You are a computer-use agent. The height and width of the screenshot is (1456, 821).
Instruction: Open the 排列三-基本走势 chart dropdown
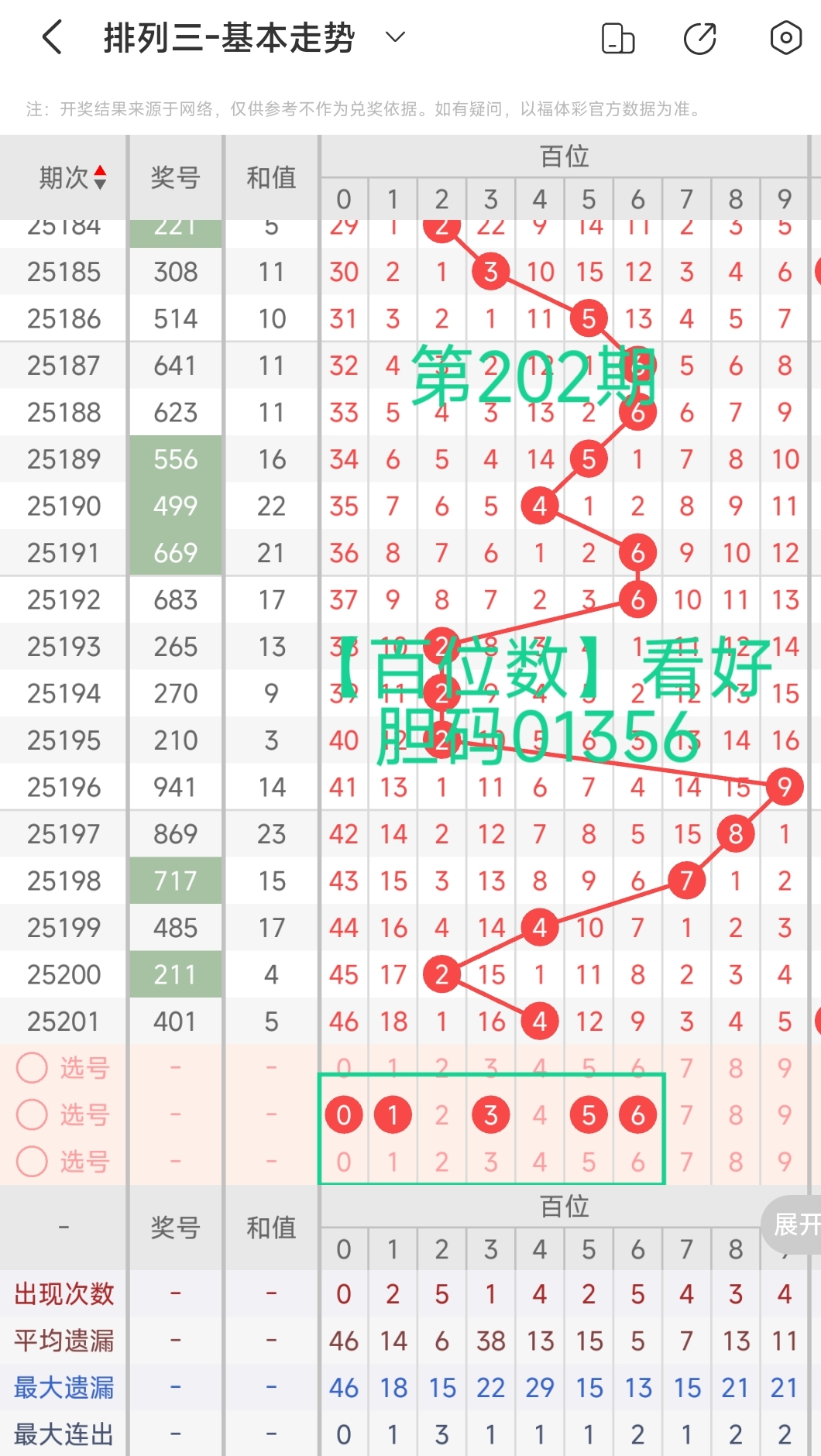click(x=394, y=37)
